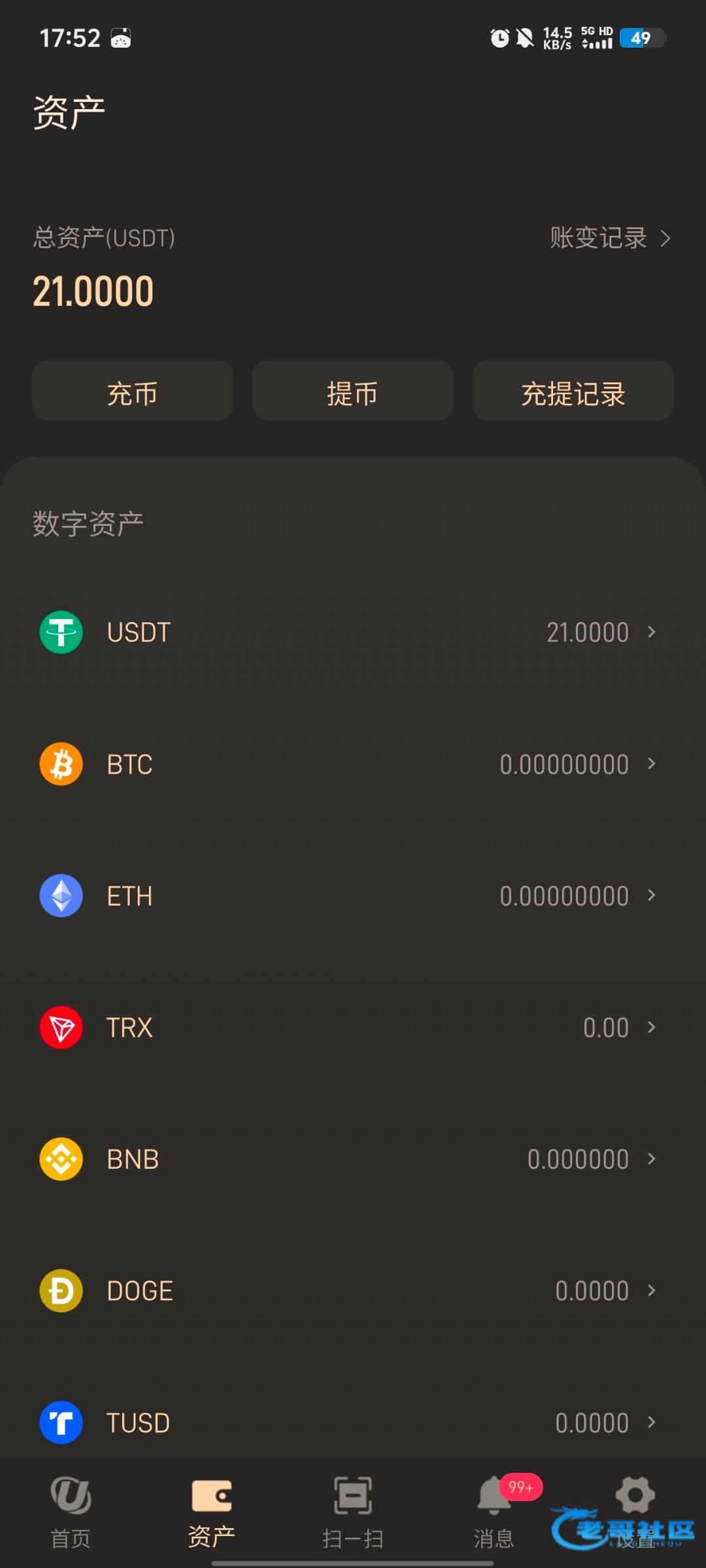This screenshot has height=1568, width=706.
Task: Tap the 充币 deposit button
Action: pyautogui.click(x=133, y=393)
